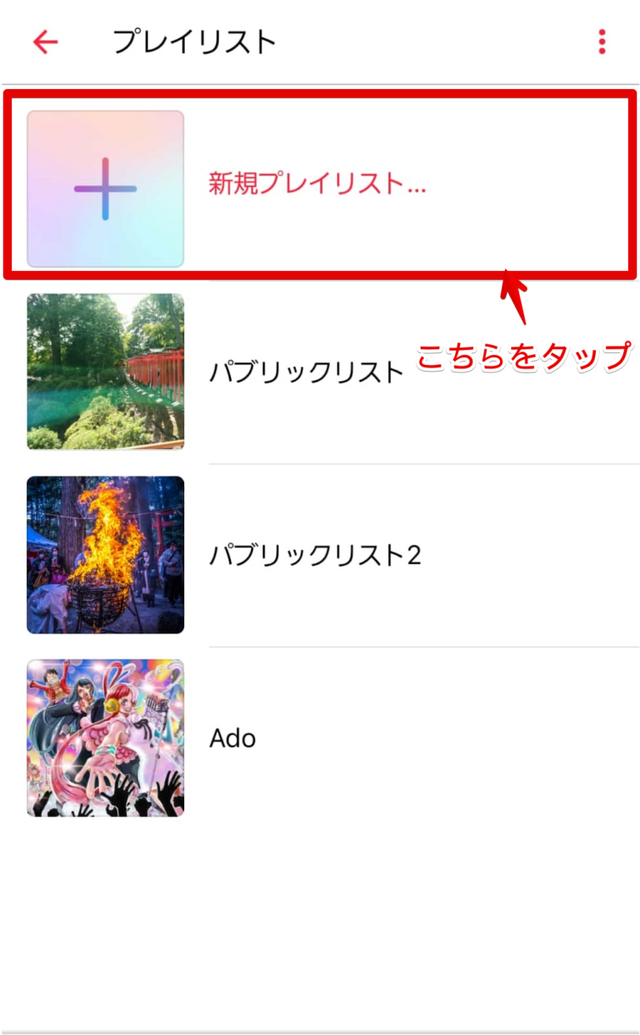Viewport: 640px width, 1035px height.
Task: Open the three-dot overflow menu
Action: 601,41
